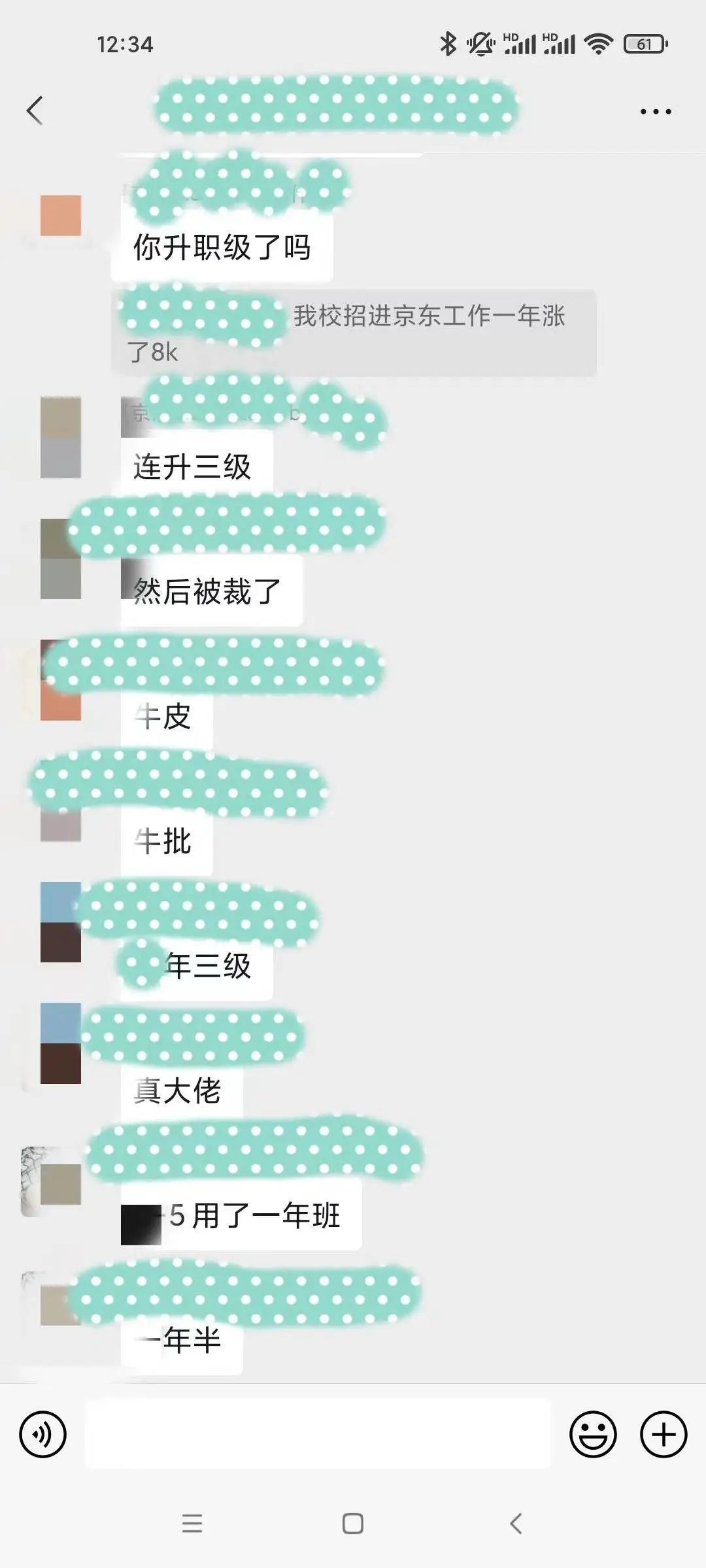
Task: Open the plus attachments menu
Action: (663, 1435)
